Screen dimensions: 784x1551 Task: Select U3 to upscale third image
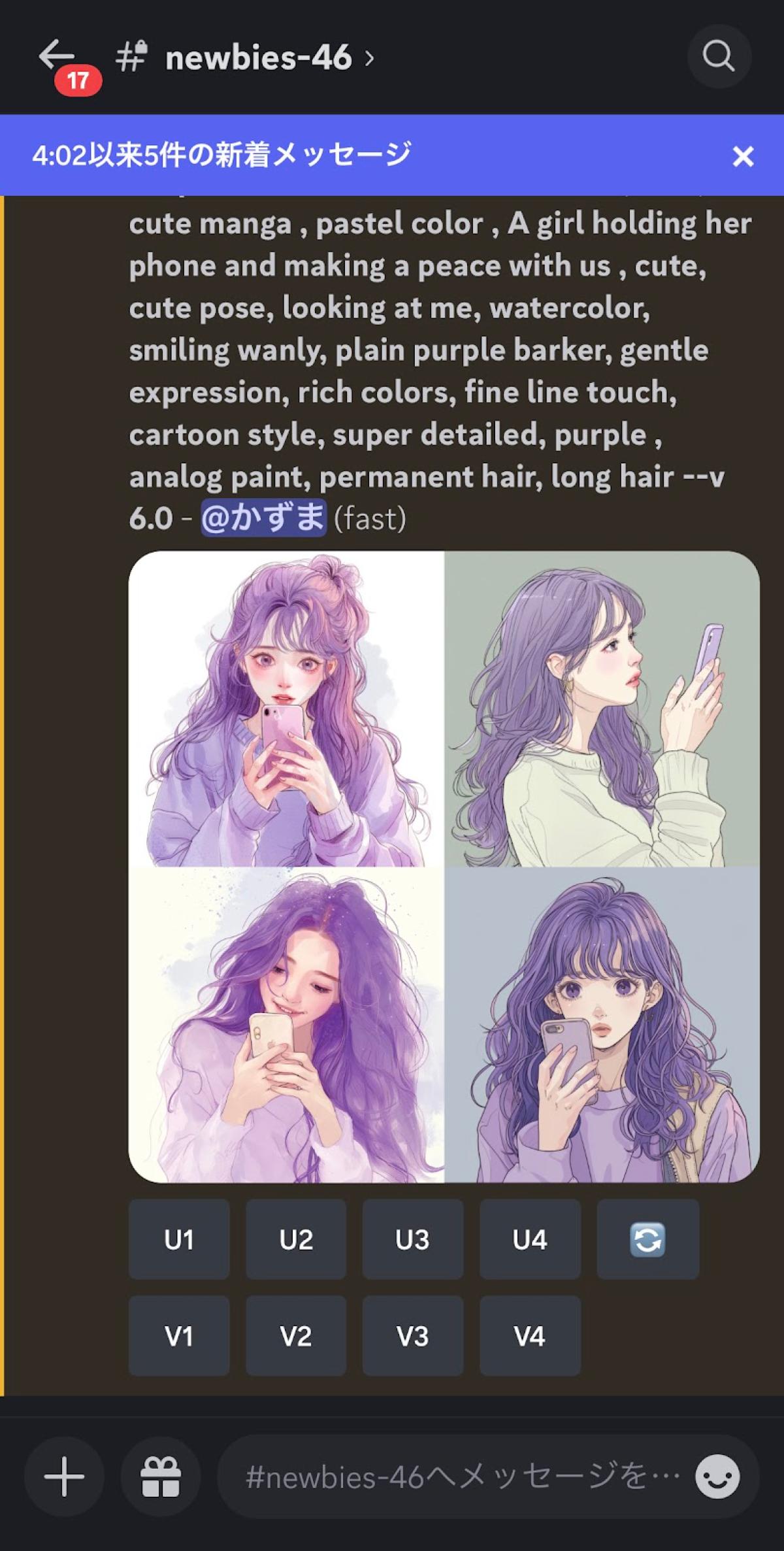point(413,1239)
